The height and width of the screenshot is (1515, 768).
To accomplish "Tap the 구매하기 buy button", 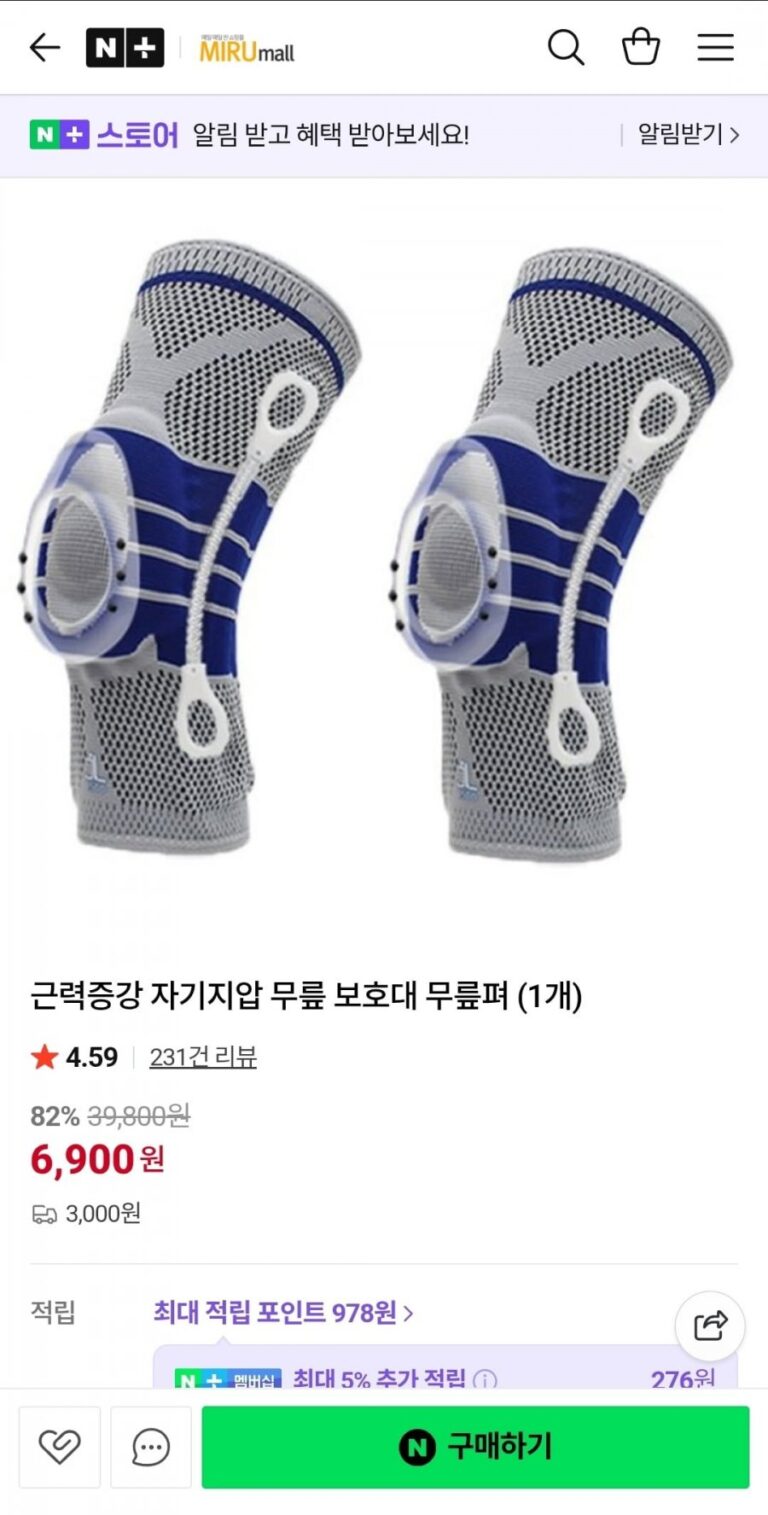I will [475, 1447].
